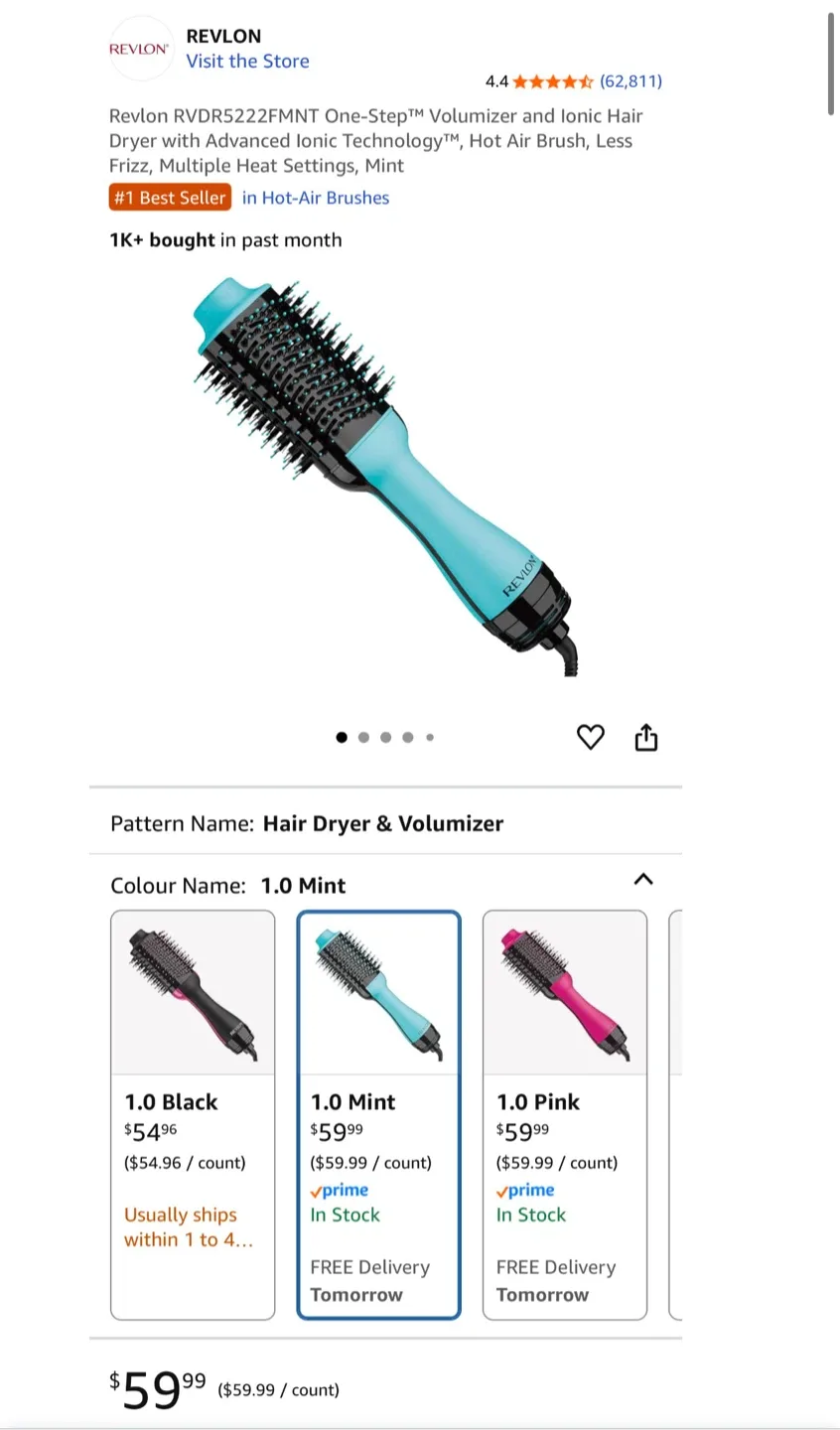Click the #1 Best Seller badge

pyautogui.click(x=170, y=198)
